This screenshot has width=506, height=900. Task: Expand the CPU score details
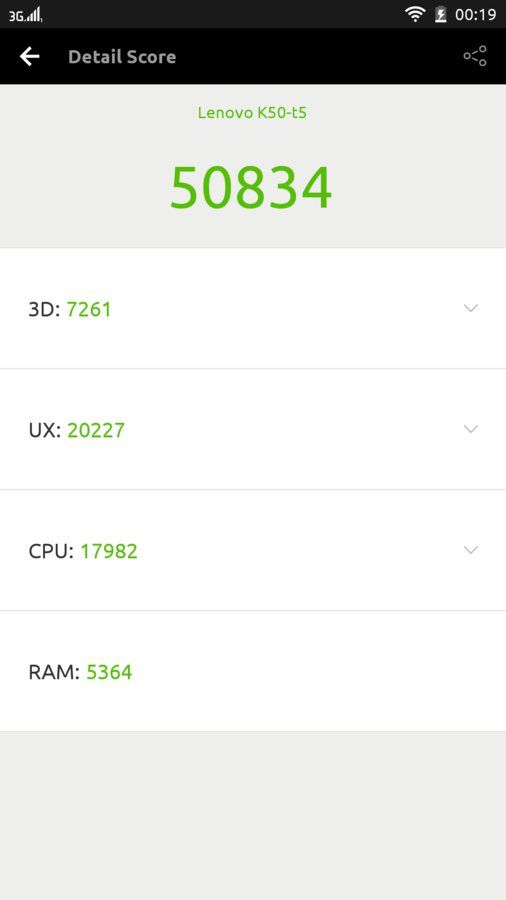[470, 550]
